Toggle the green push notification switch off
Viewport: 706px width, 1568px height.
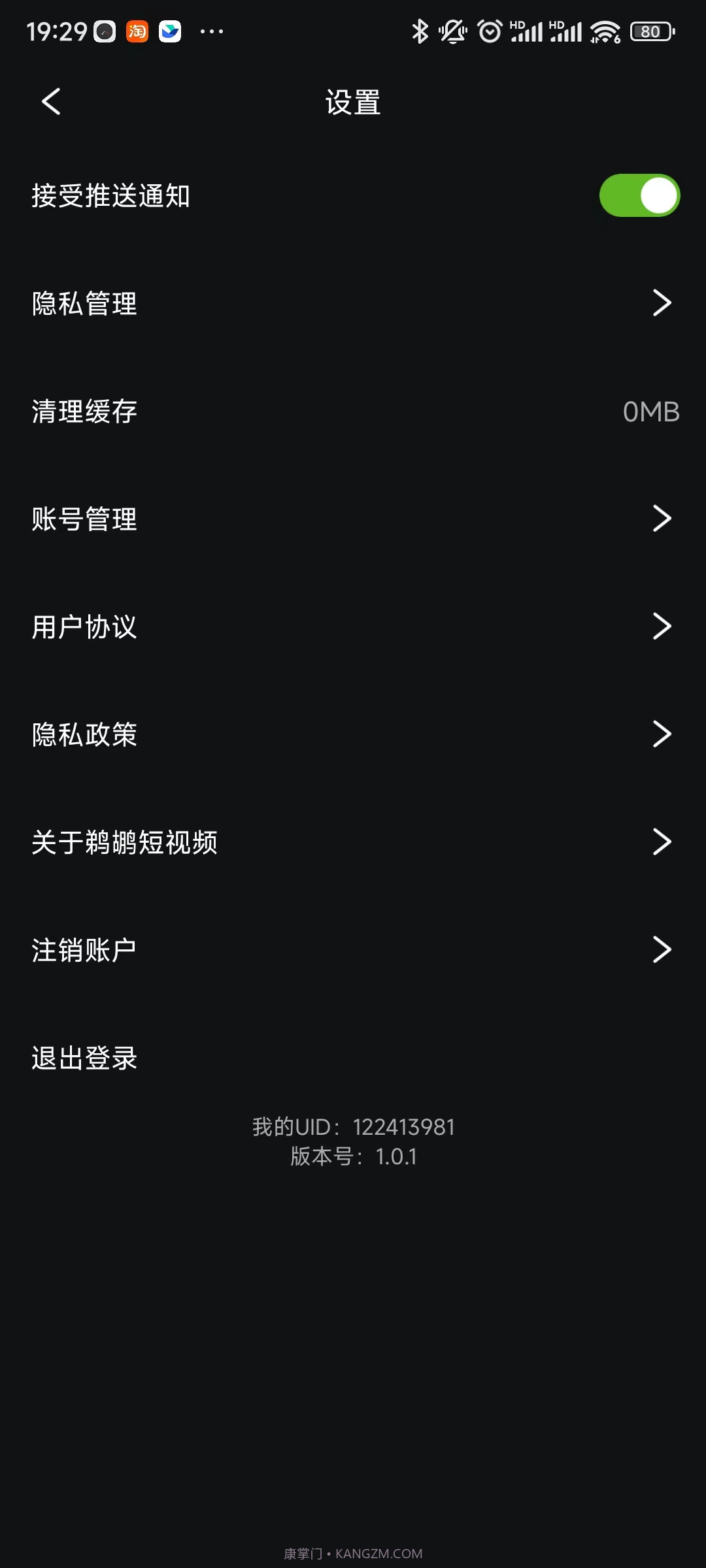coord(639,195)
